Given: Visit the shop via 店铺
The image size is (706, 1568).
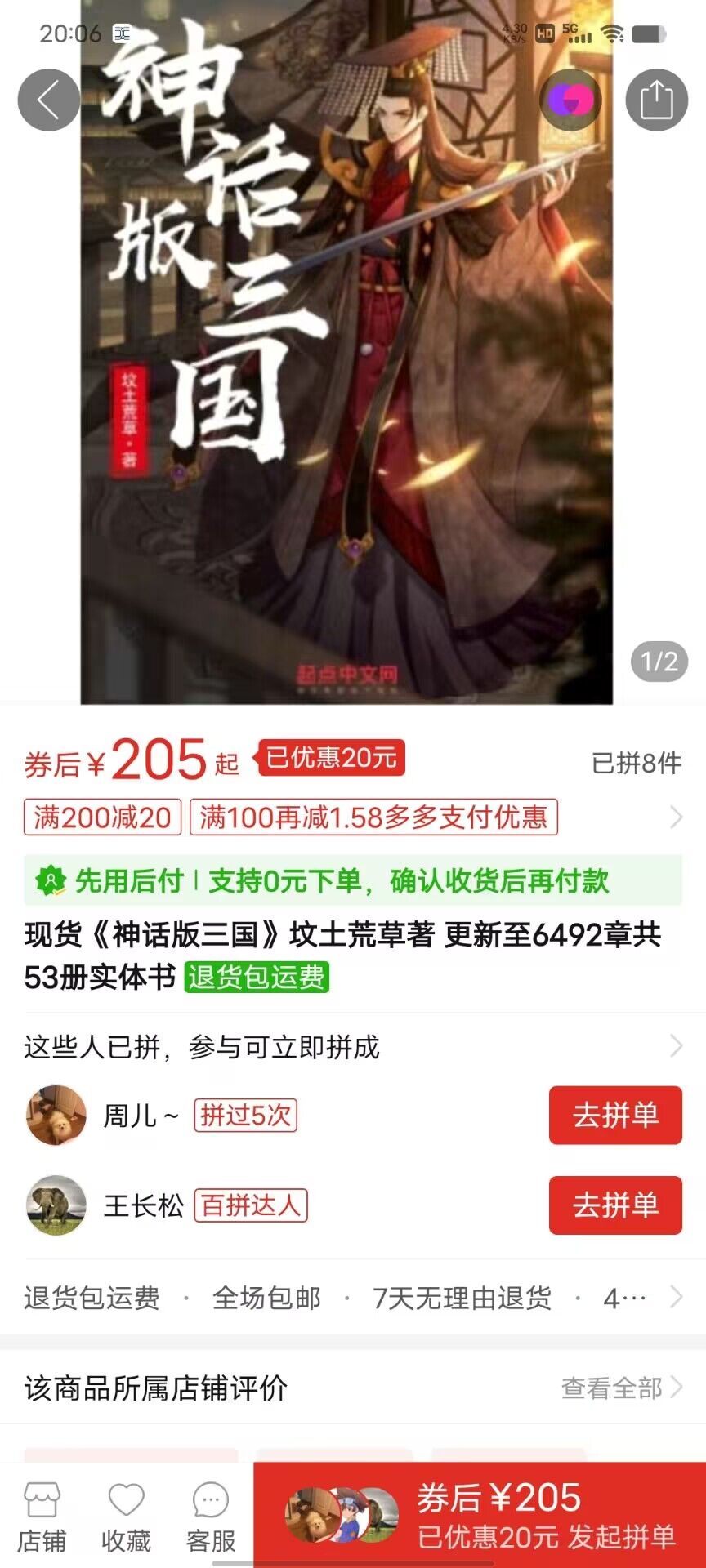Looking at the screenshot, I should [x=42, y=1517].
